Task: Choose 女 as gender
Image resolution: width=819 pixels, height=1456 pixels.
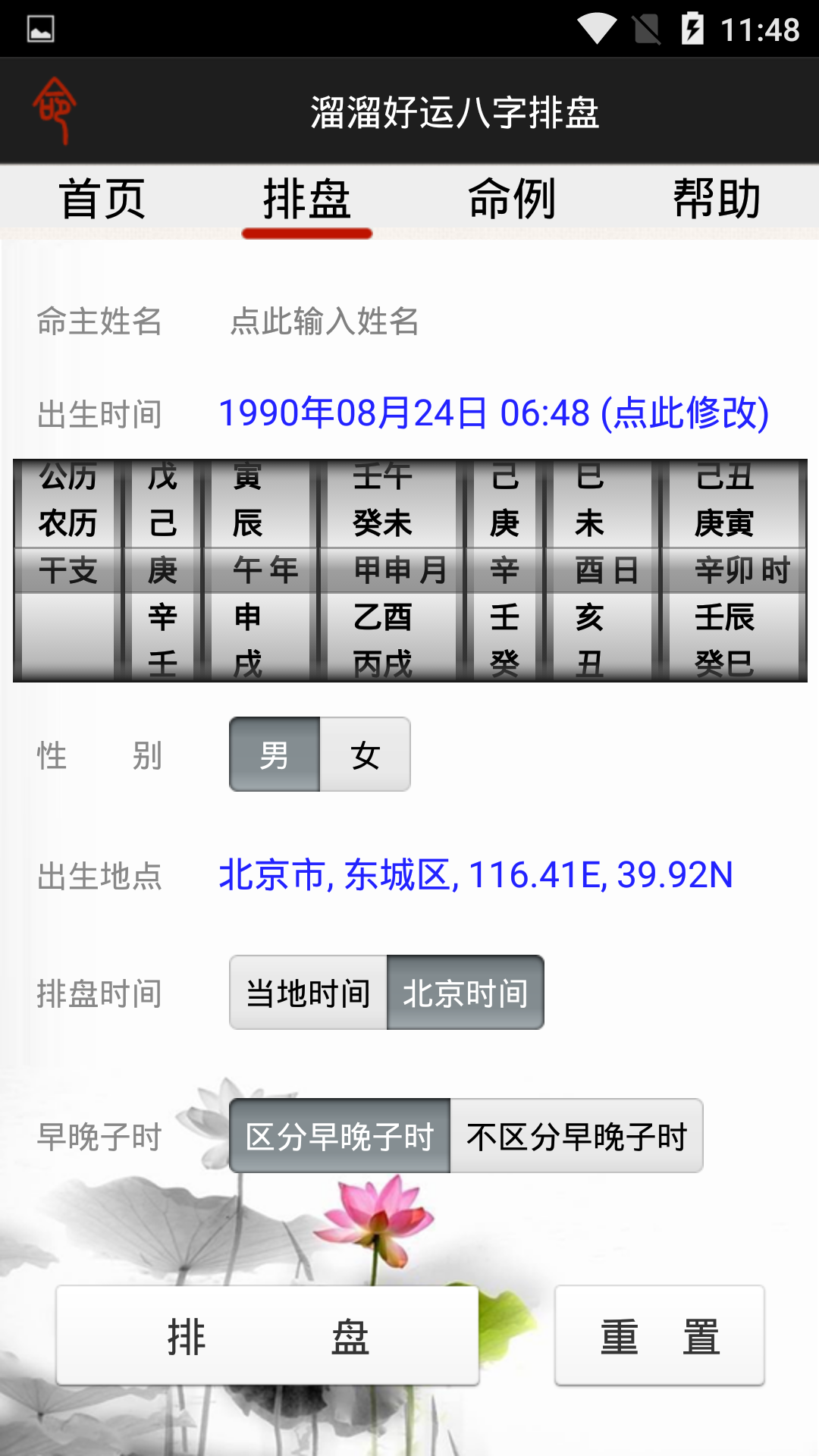Action: point(365,755)
